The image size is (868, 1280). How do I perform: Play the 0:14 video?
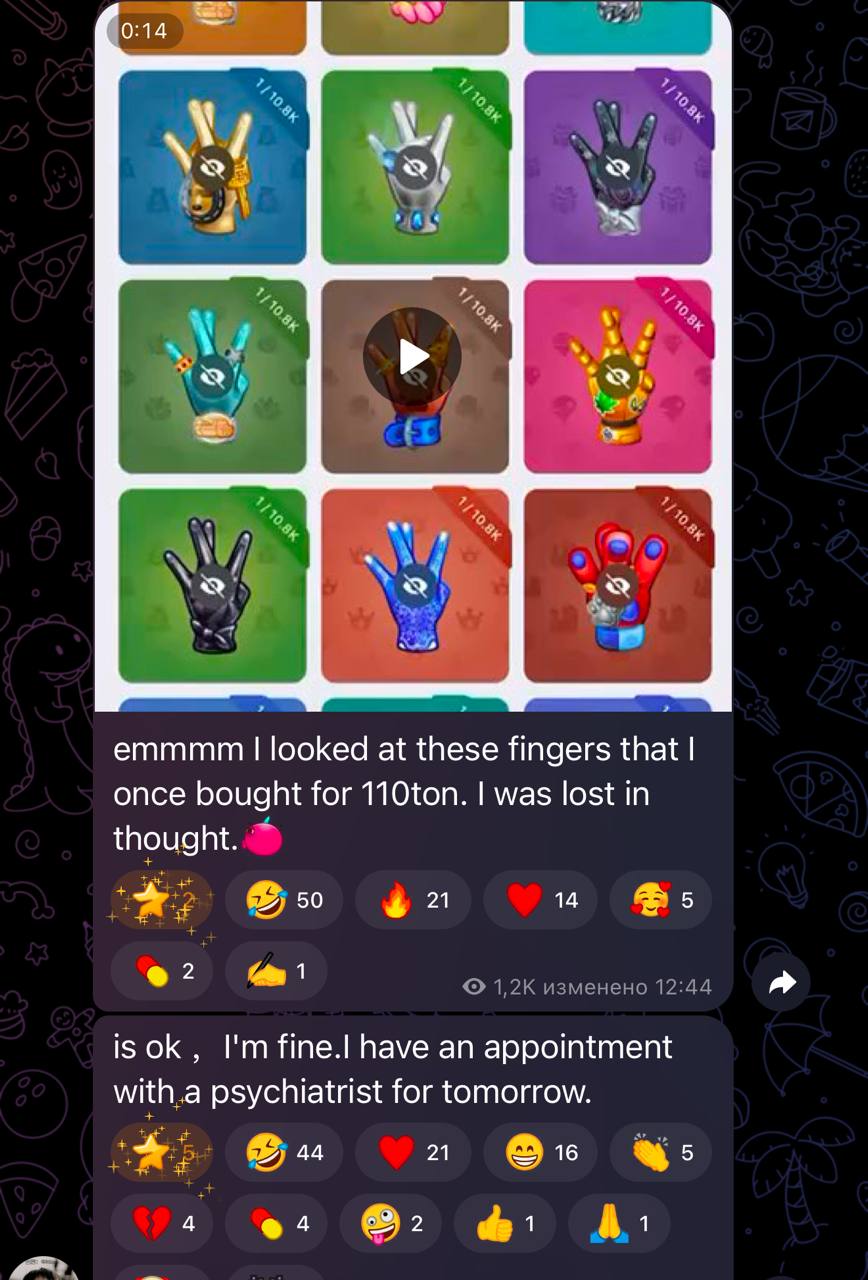point(412,356)
